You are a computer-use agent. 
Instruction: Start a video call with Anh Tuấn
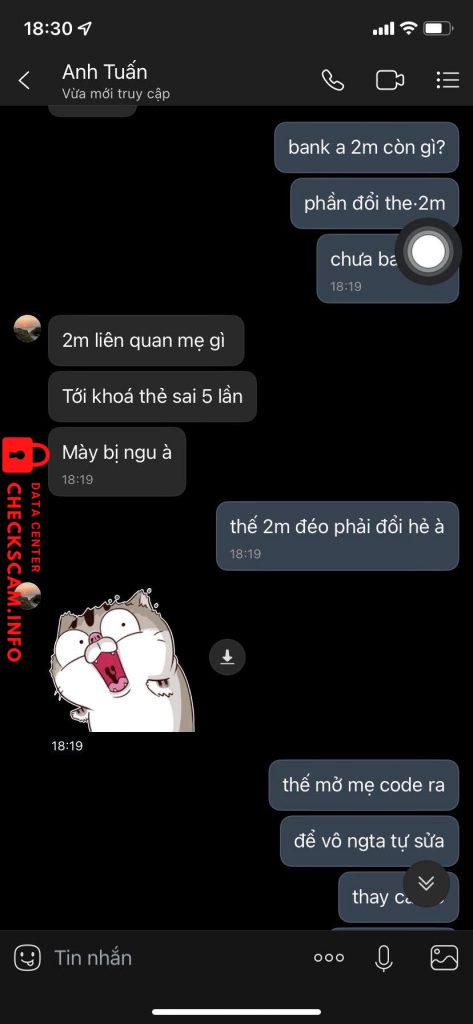tap(389, 80)
